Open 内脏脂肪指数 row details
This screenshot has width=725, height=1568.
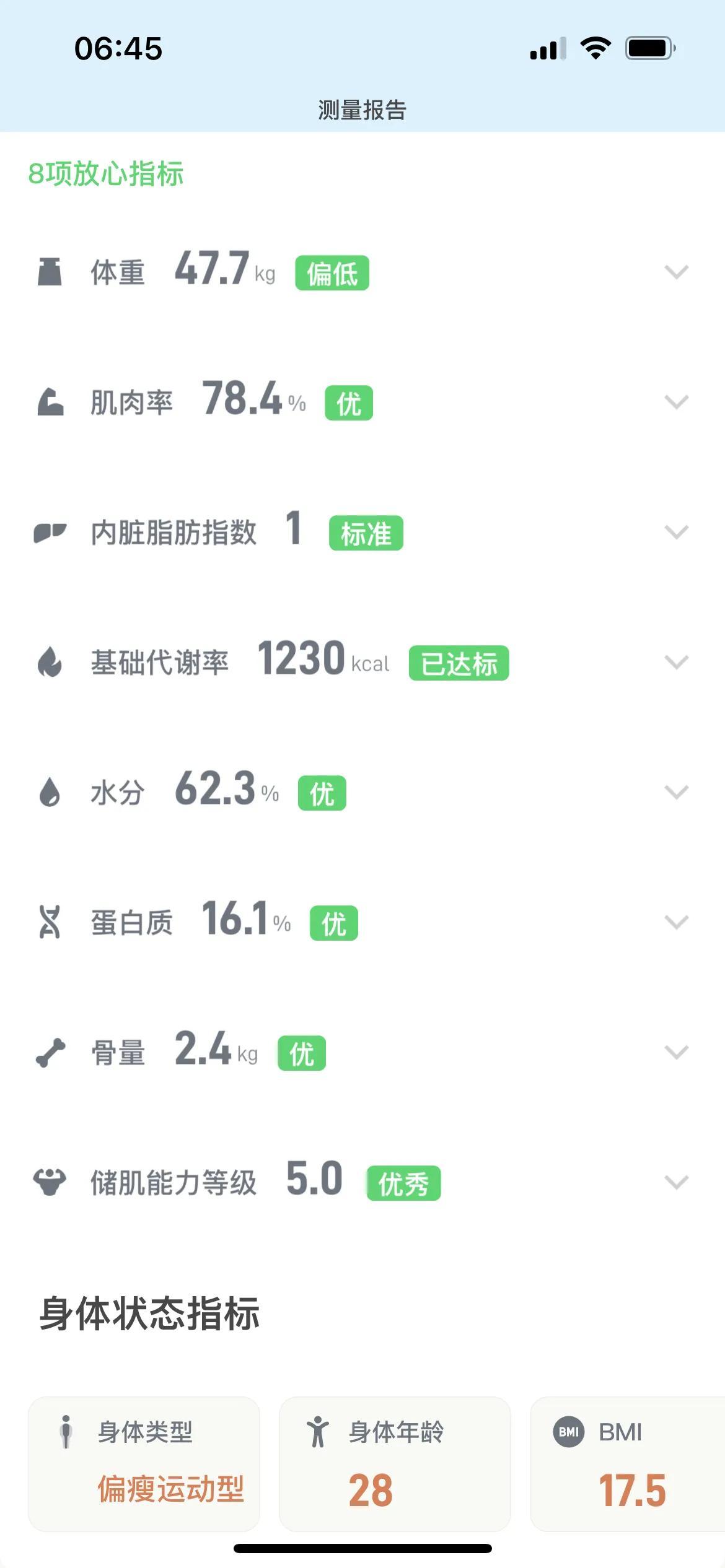(676, 533)
